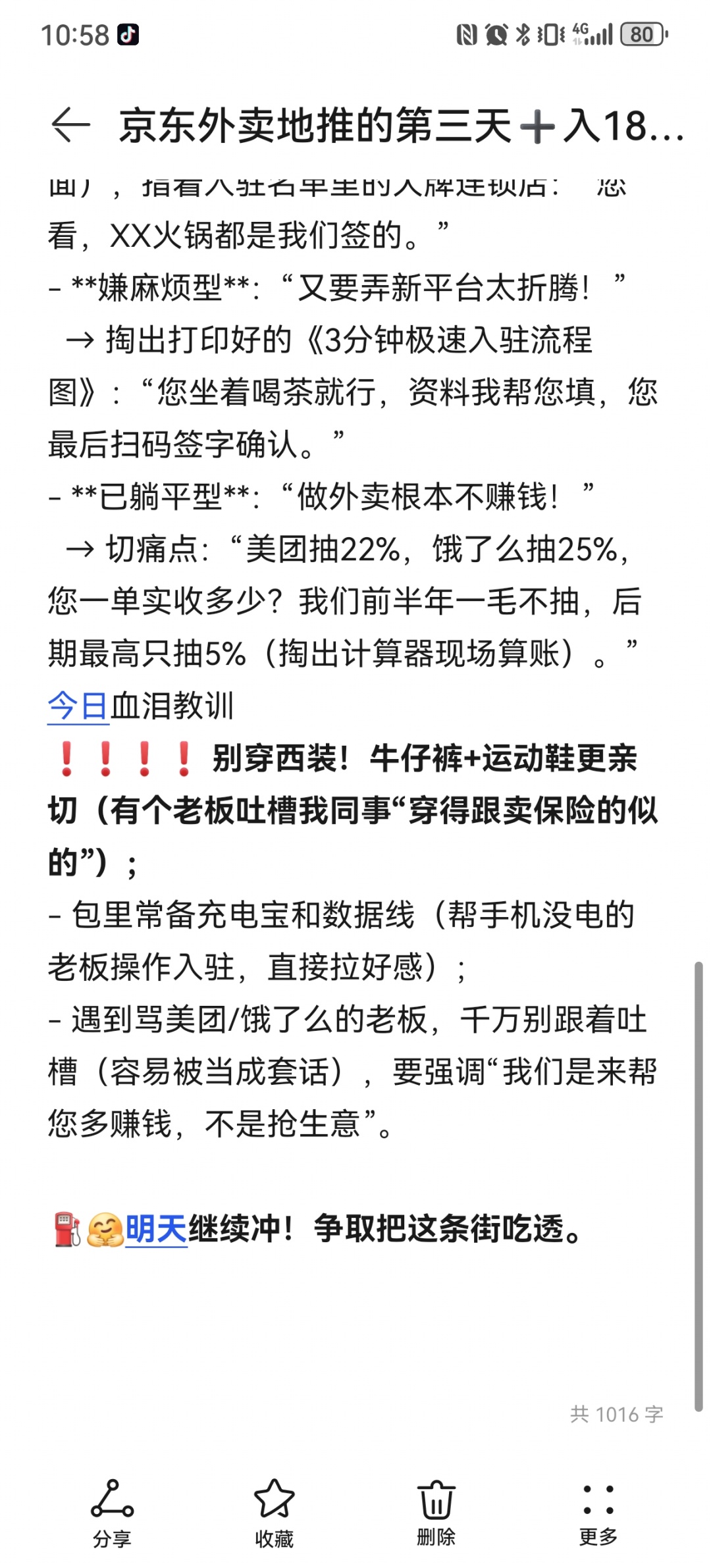The height and width of the screenshot is (1568, 711).
Task: Go back using the arrow icon
Action: 70,124
